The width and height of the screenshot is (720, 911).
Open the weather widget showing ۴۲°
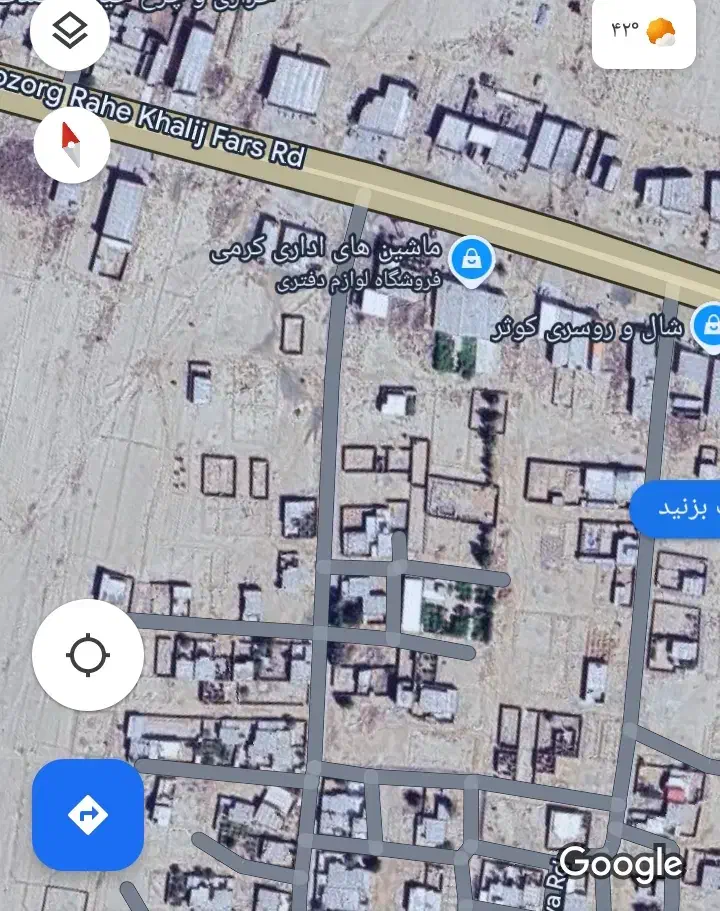pos(643,31)
